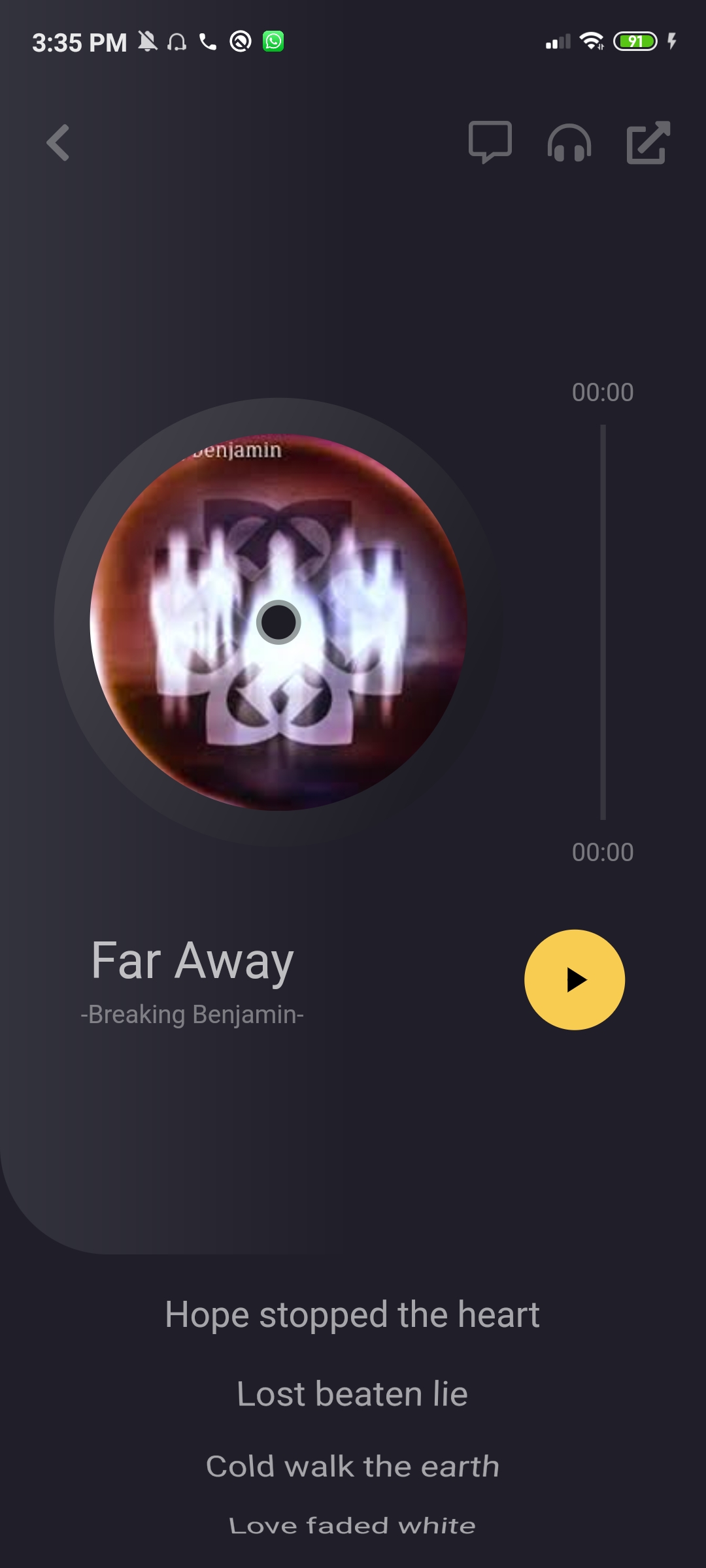Toggle playback with the yellow play button
The width and height of the screenshot is (706, 1568).
click(x=574, y=979)
